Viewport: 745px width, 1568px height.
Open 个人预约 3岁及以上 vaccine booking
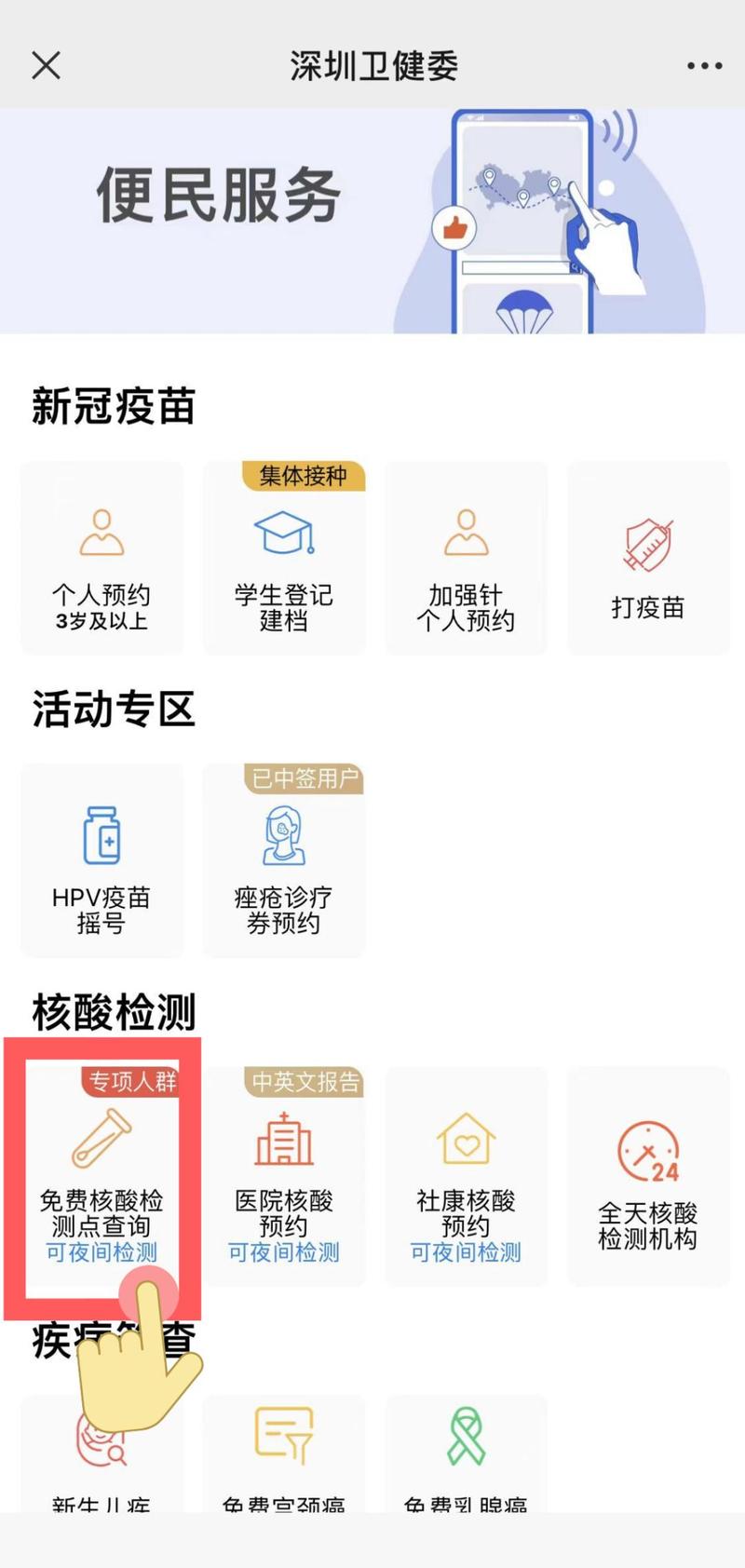click(x=102, y=559)
